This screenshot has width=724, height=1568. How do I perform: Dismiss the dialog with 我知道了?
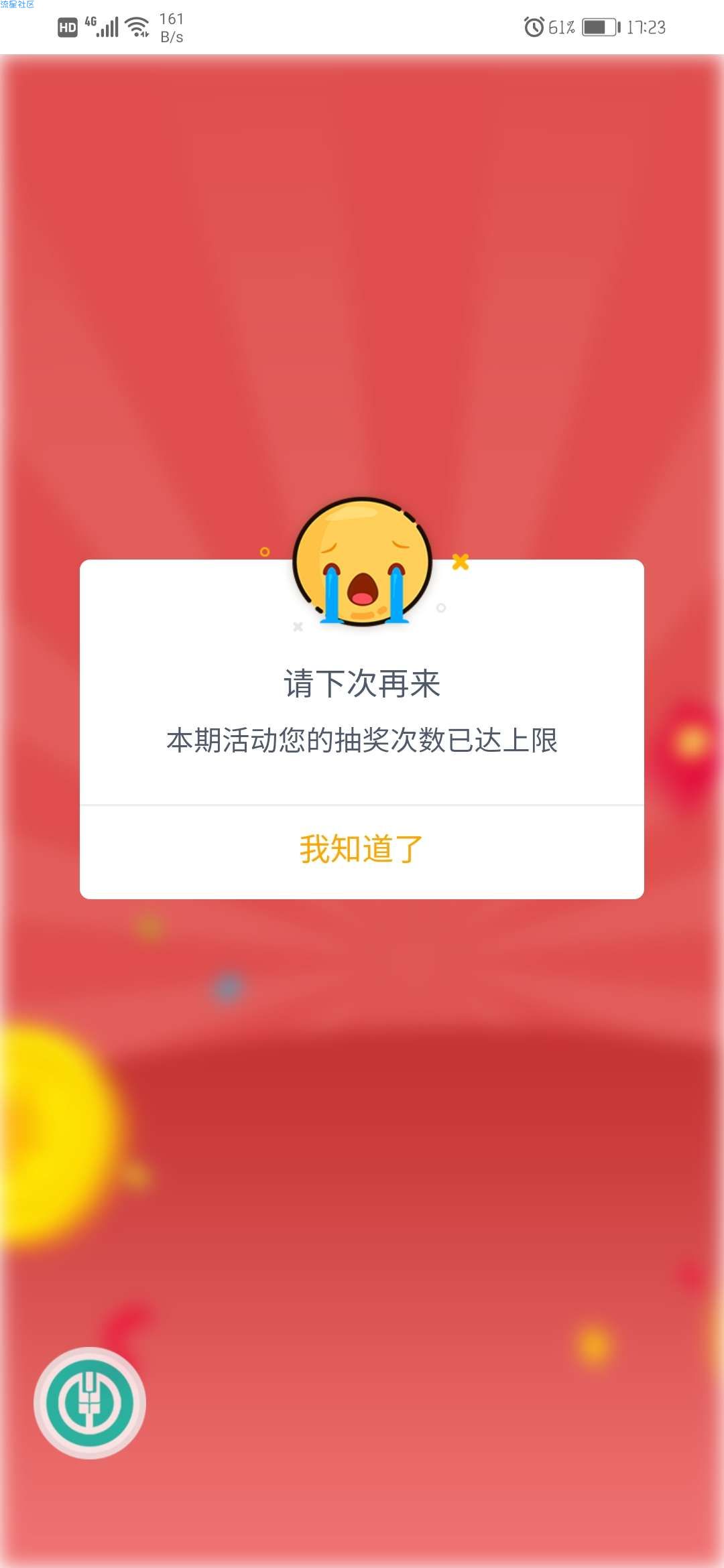point(361,850)
